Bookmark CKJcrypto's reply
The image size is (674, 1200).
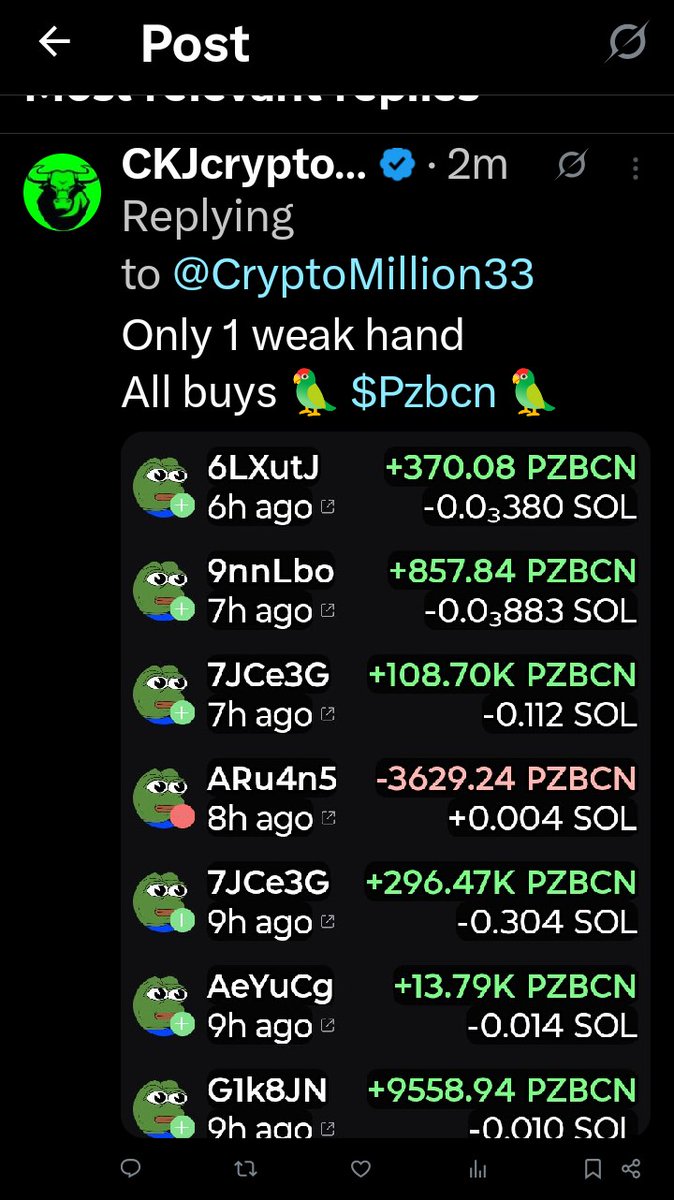(x=593, y=1168)
